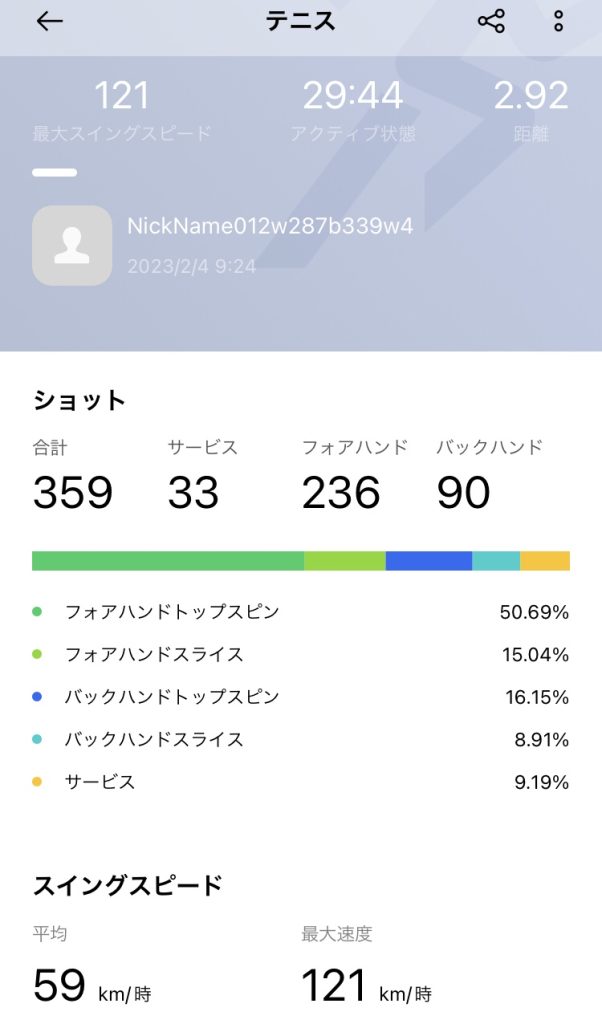Viewport: 602px width, 1024px height.
Task: Tap the profile avatar next to NickName012w287b339w4
Action: (x=72, y=246)
